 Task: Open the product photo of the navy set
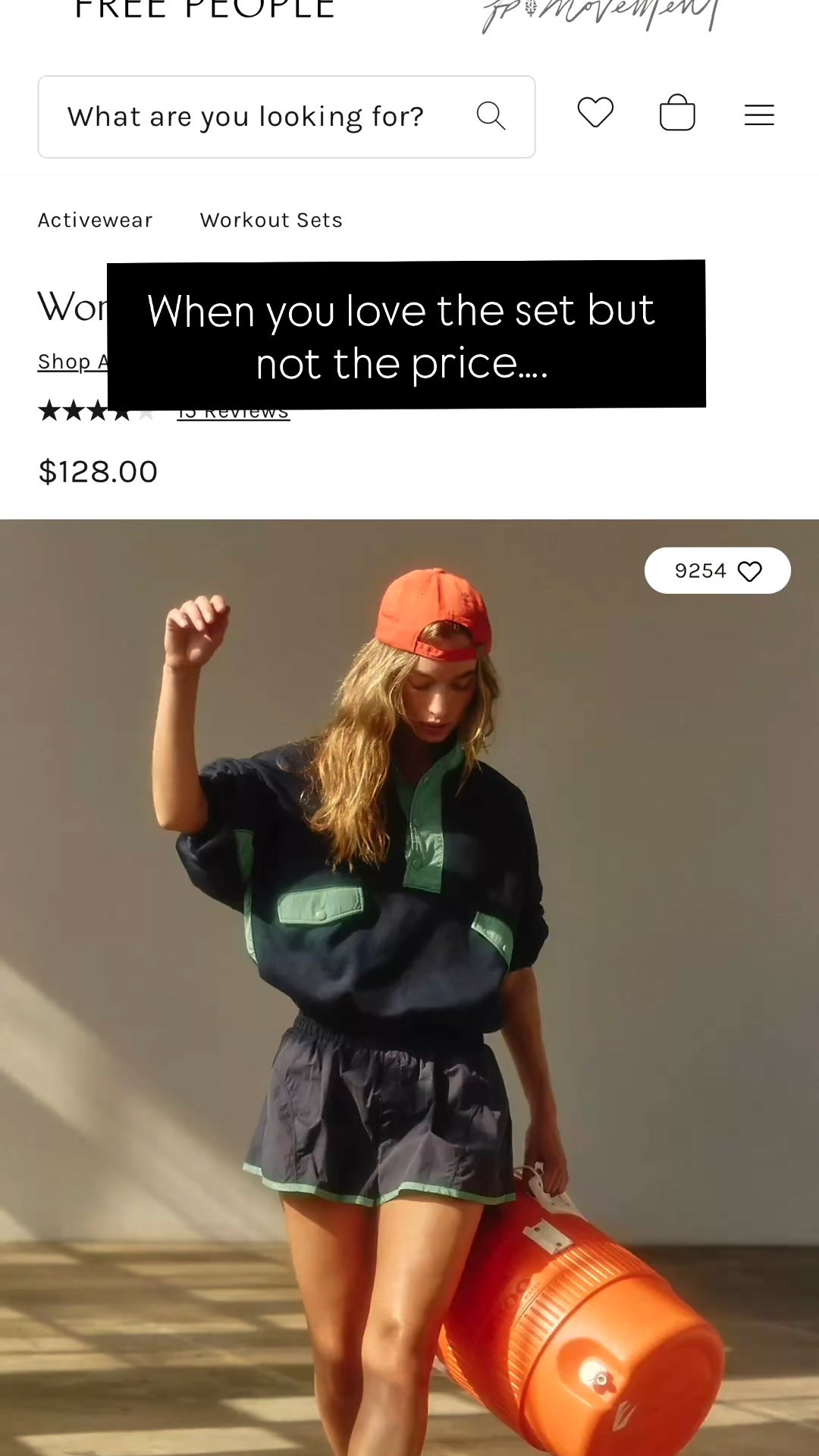point(409,986)
